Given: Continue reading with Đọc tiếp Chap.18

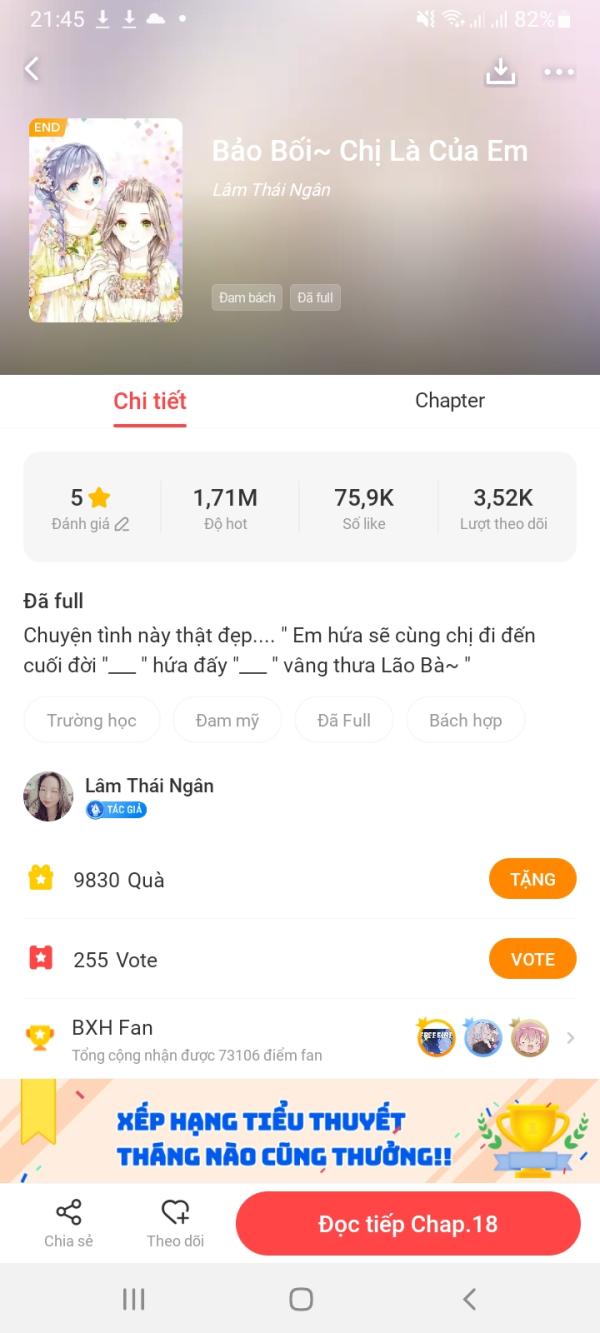Looking at the screenshot, I should point(408,1224).
